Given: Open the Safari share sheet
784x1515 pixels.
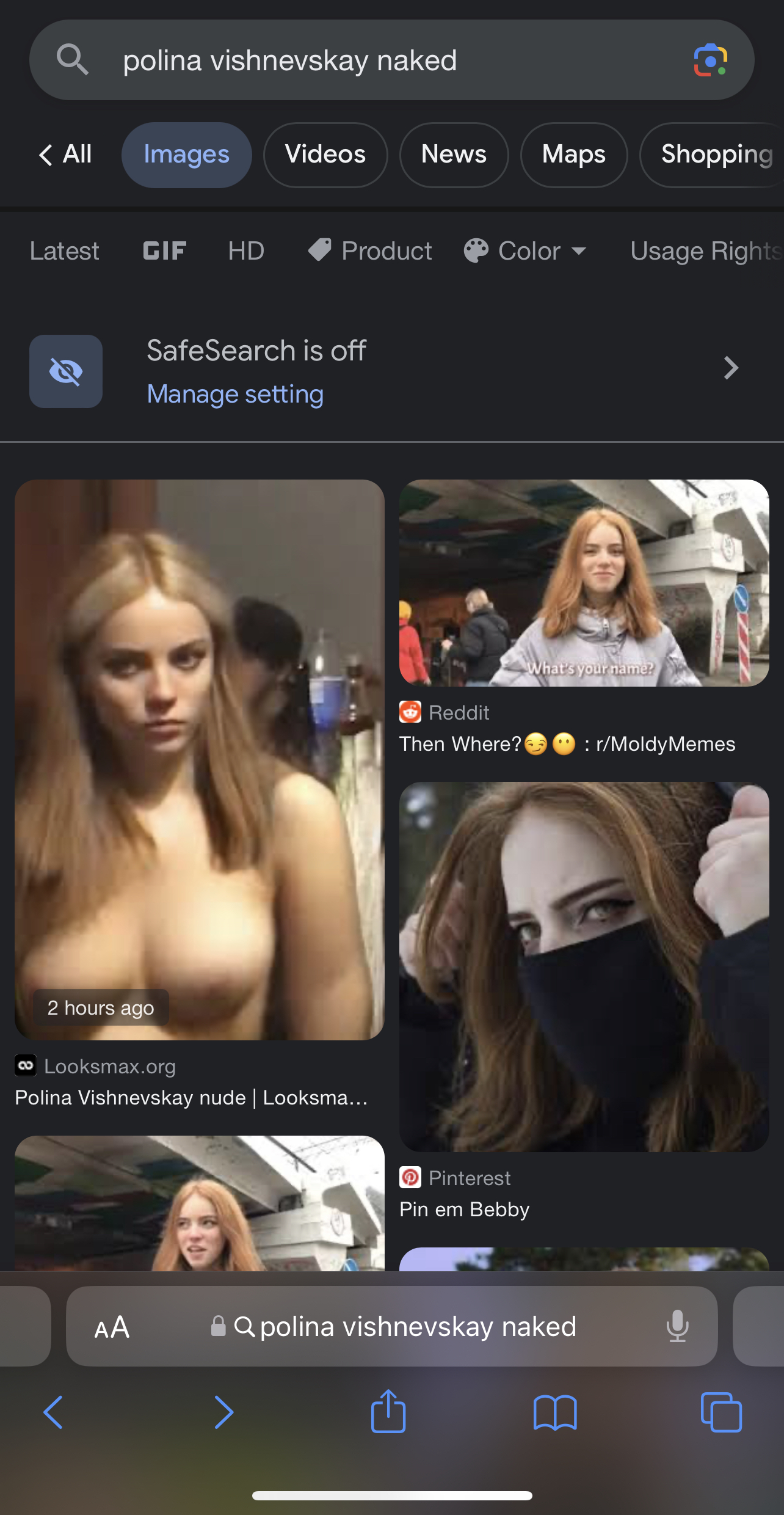Looking at the screenshot, I should pyautogui.click(x=388, y=1411).
